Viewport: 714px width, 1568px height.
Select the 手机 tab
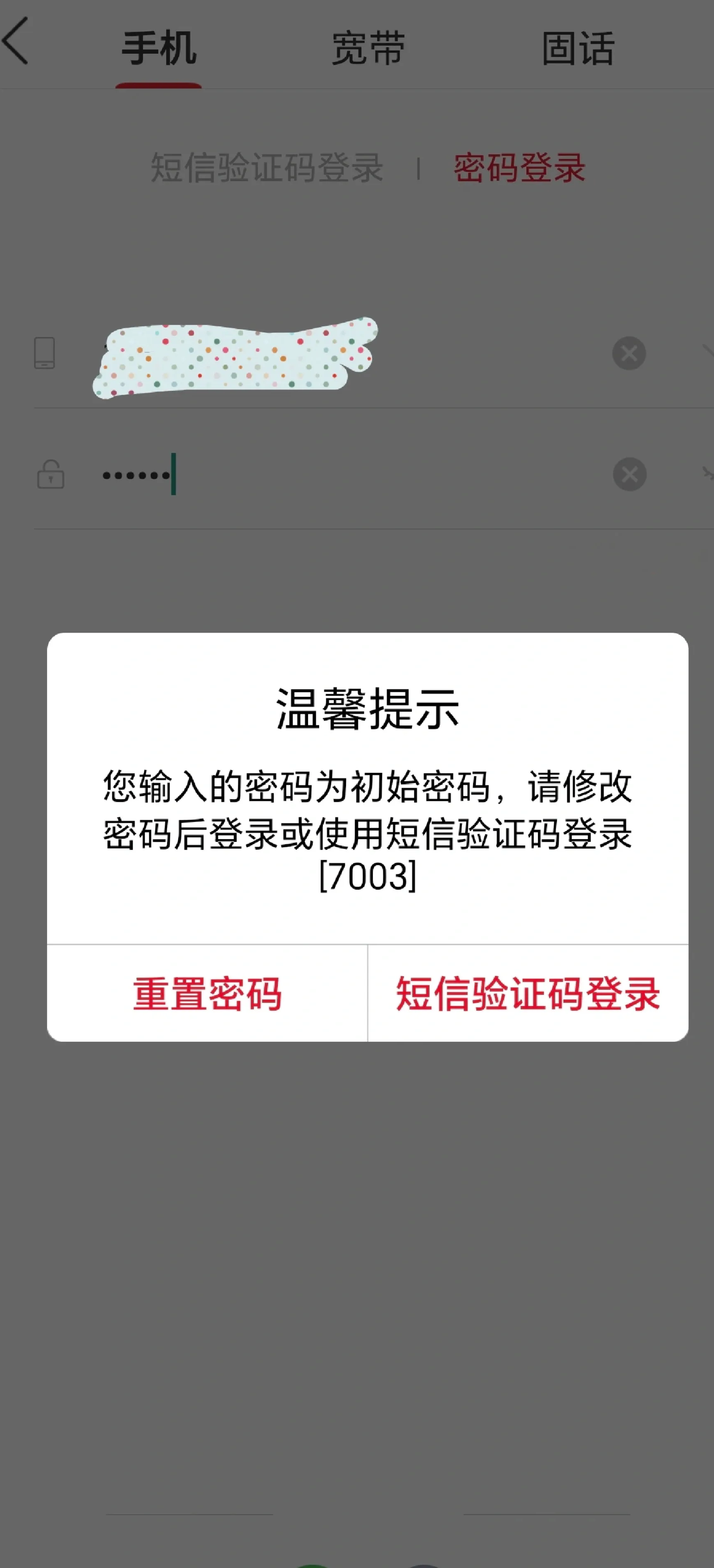pyautogui.click(x=159, y=49)
